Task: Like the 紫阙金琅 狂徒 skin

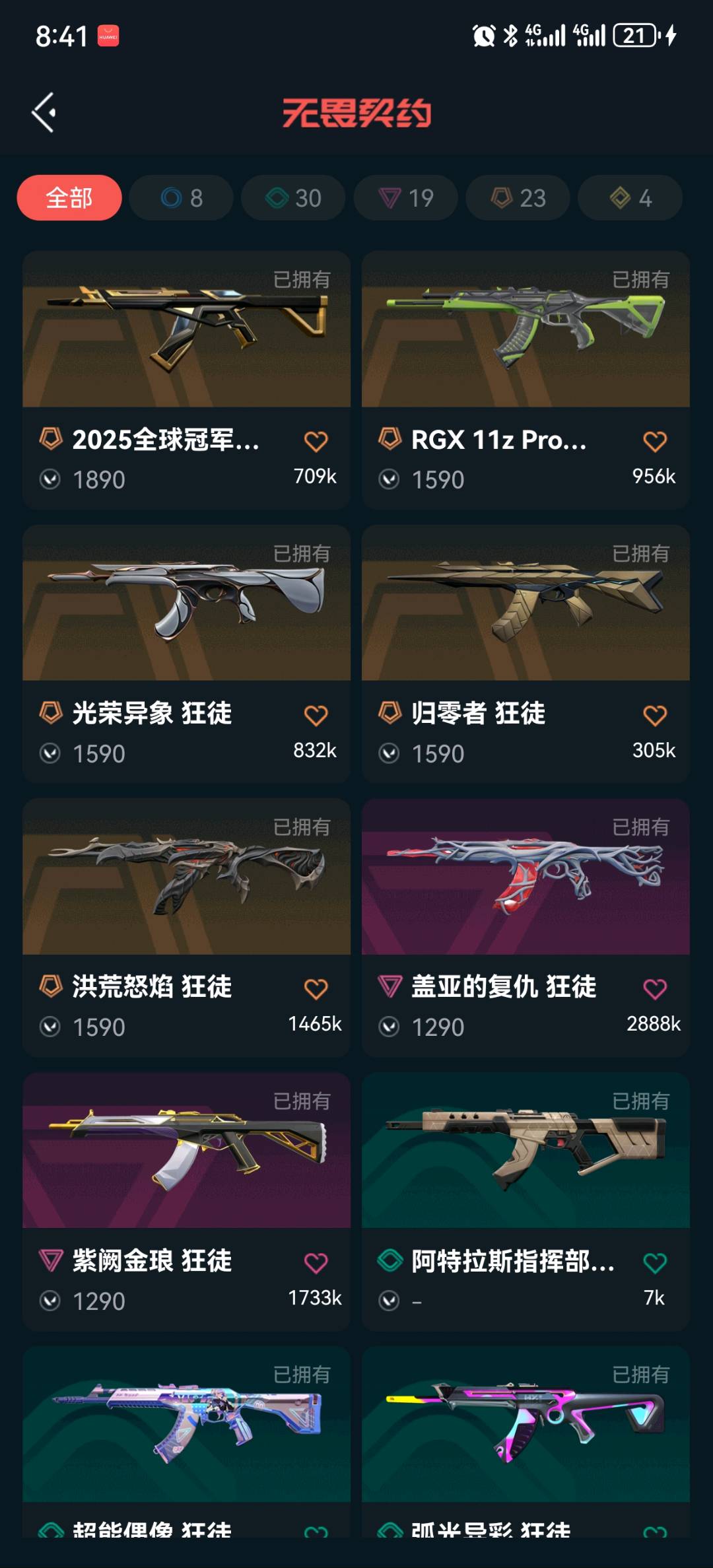Action: pos(316,1262)
